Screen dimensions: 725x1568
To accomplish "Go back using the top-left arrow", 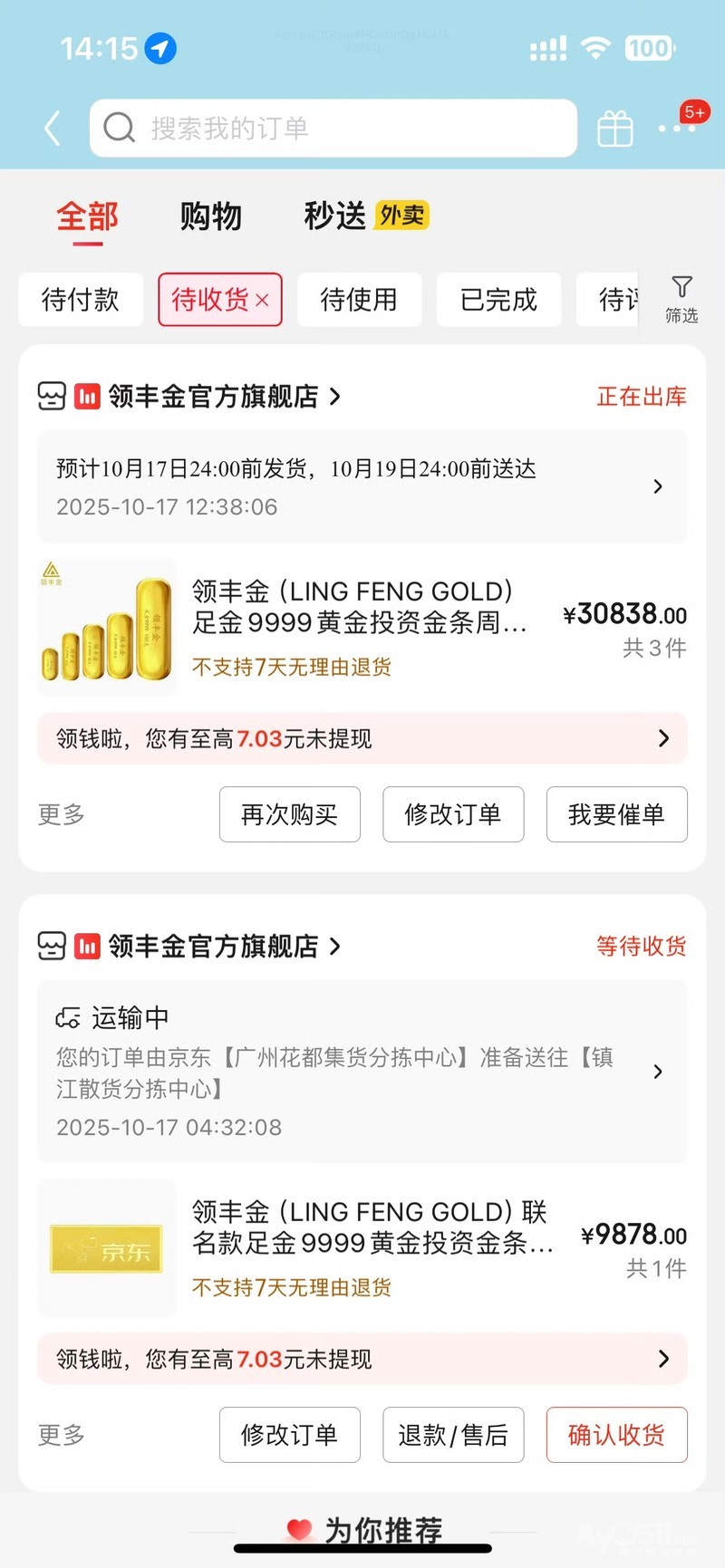I will 53,129.
